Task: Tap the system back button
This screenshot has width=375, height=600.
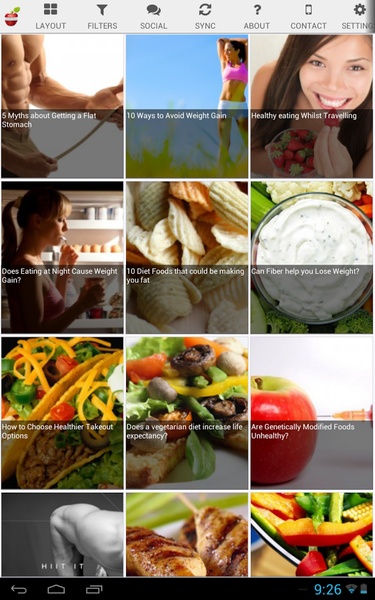Action: [x=19, y=589]
